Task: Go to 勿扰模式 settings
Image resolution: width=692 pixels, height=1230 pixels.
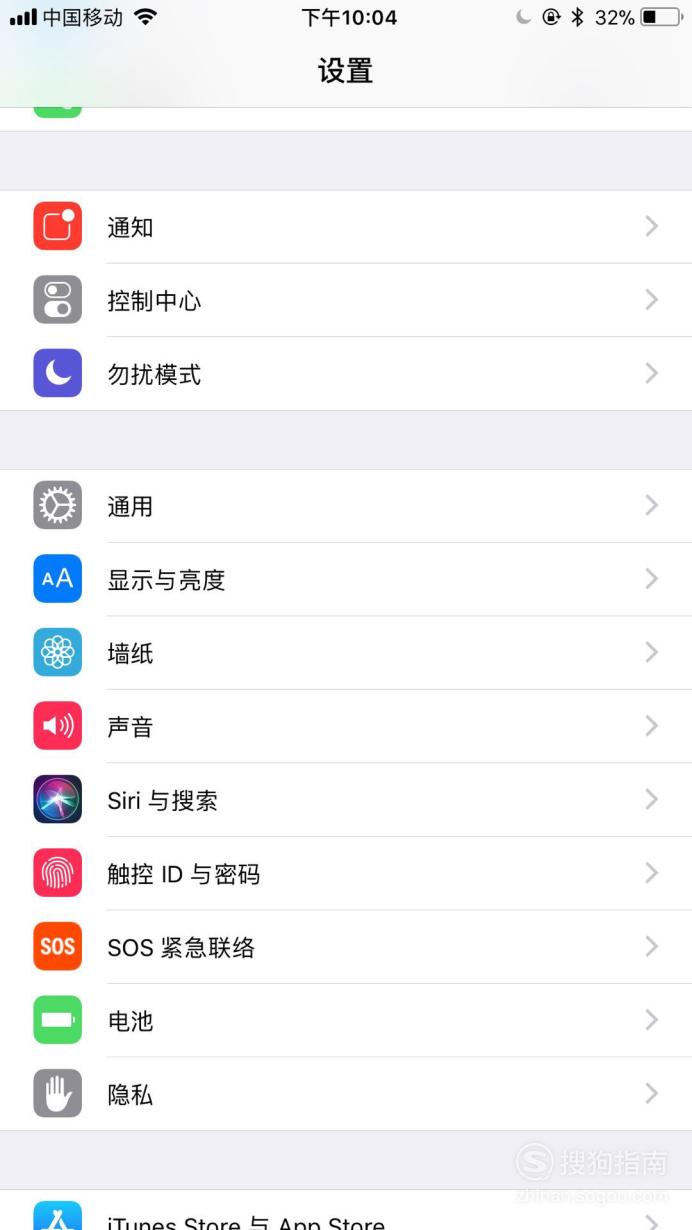Action: [346, 374]
